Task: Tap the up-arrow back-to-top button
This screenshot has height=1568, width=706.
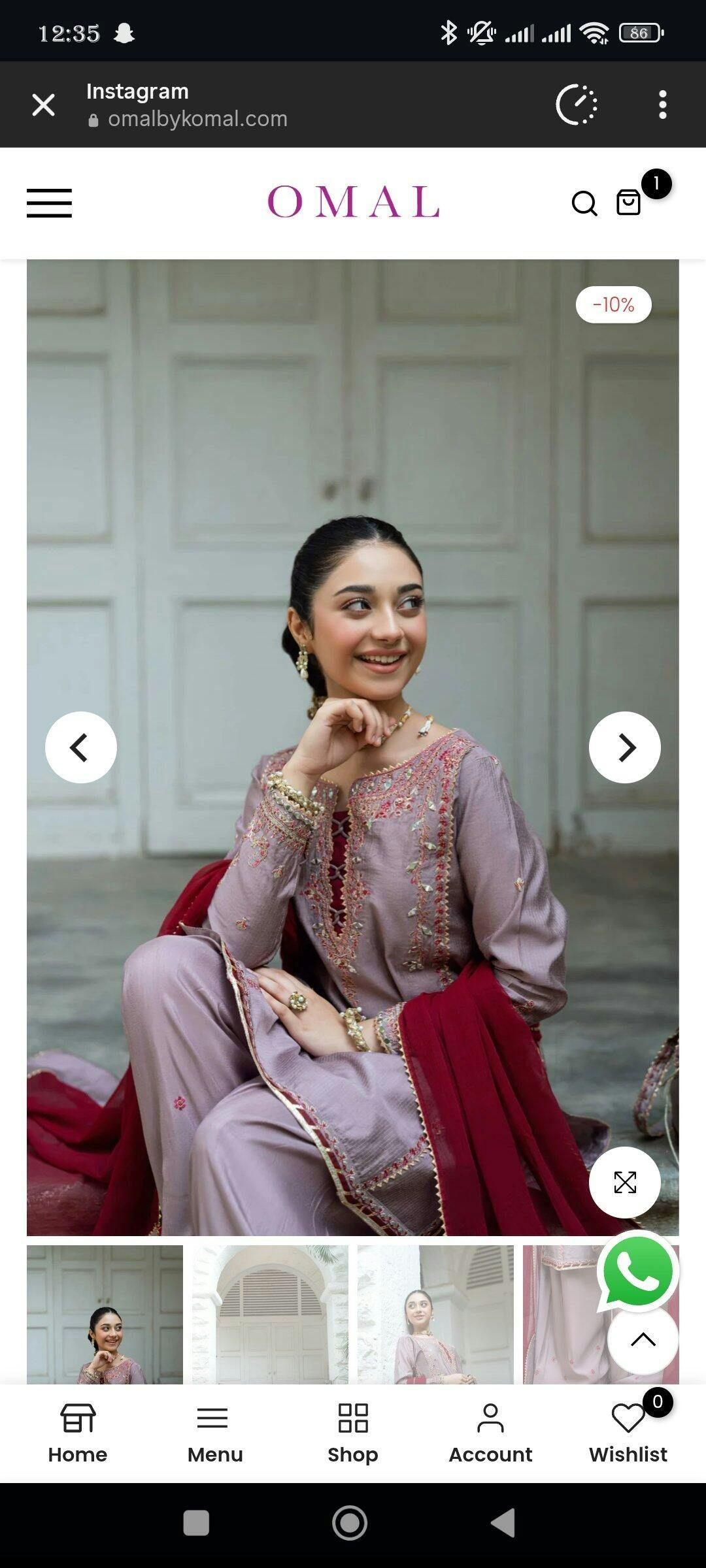Action: click(643, 1340)
